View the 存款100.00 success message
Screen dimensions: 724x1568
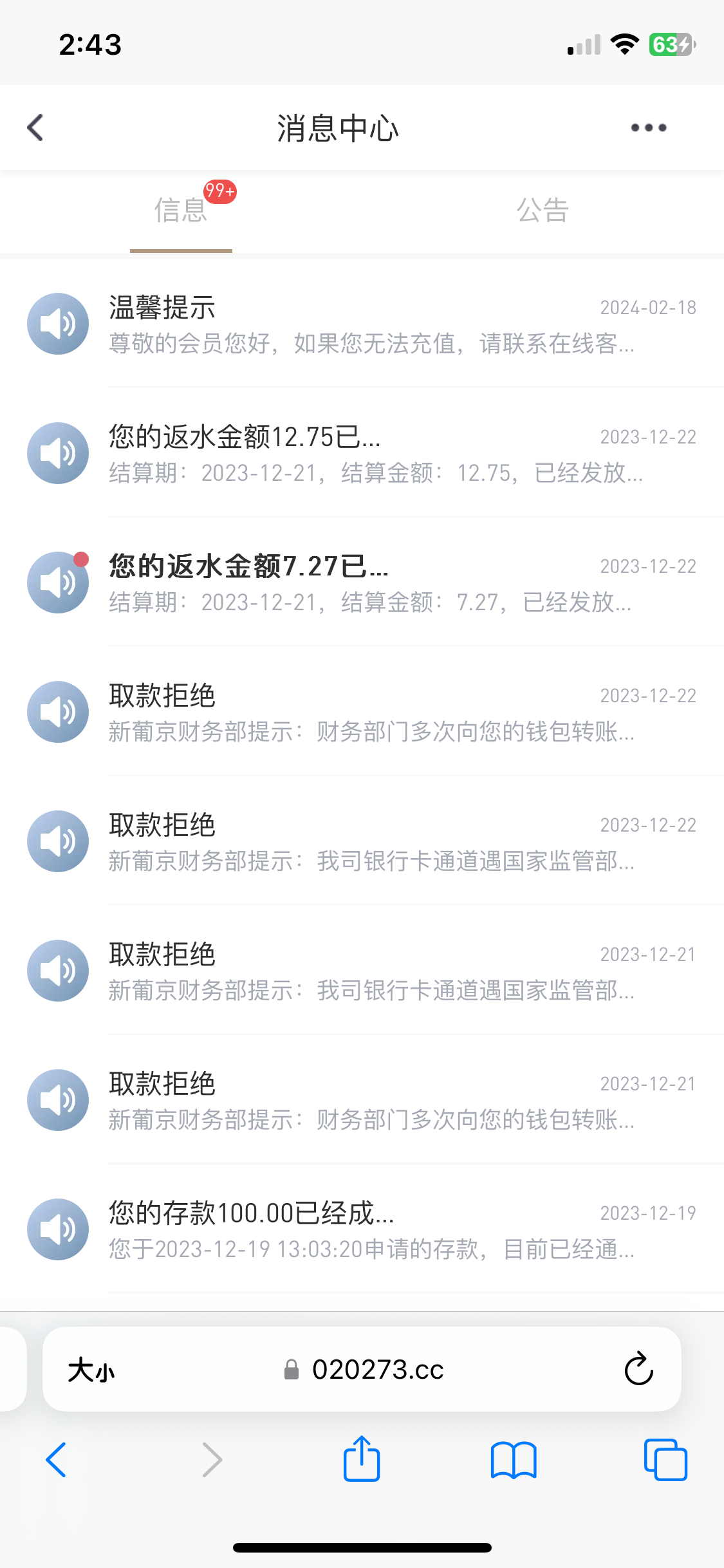pyautogui.click(x=362, y=1229)
